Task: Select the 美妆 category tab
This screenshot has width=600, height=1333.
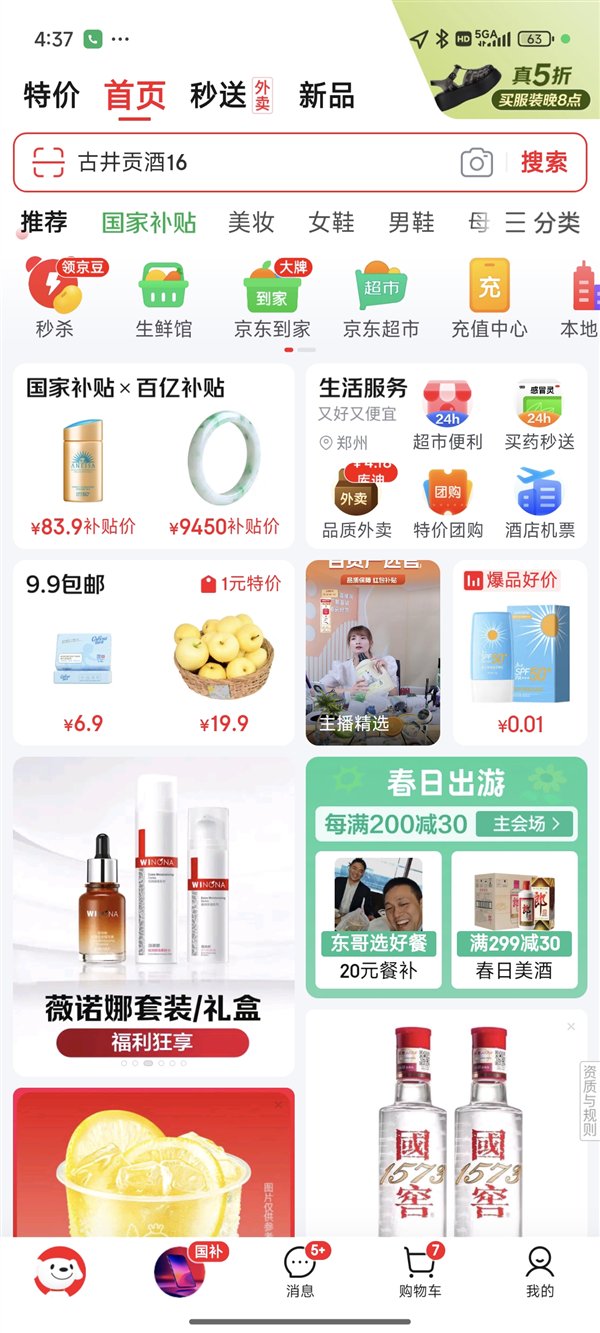Action: (x=251, y=222)
